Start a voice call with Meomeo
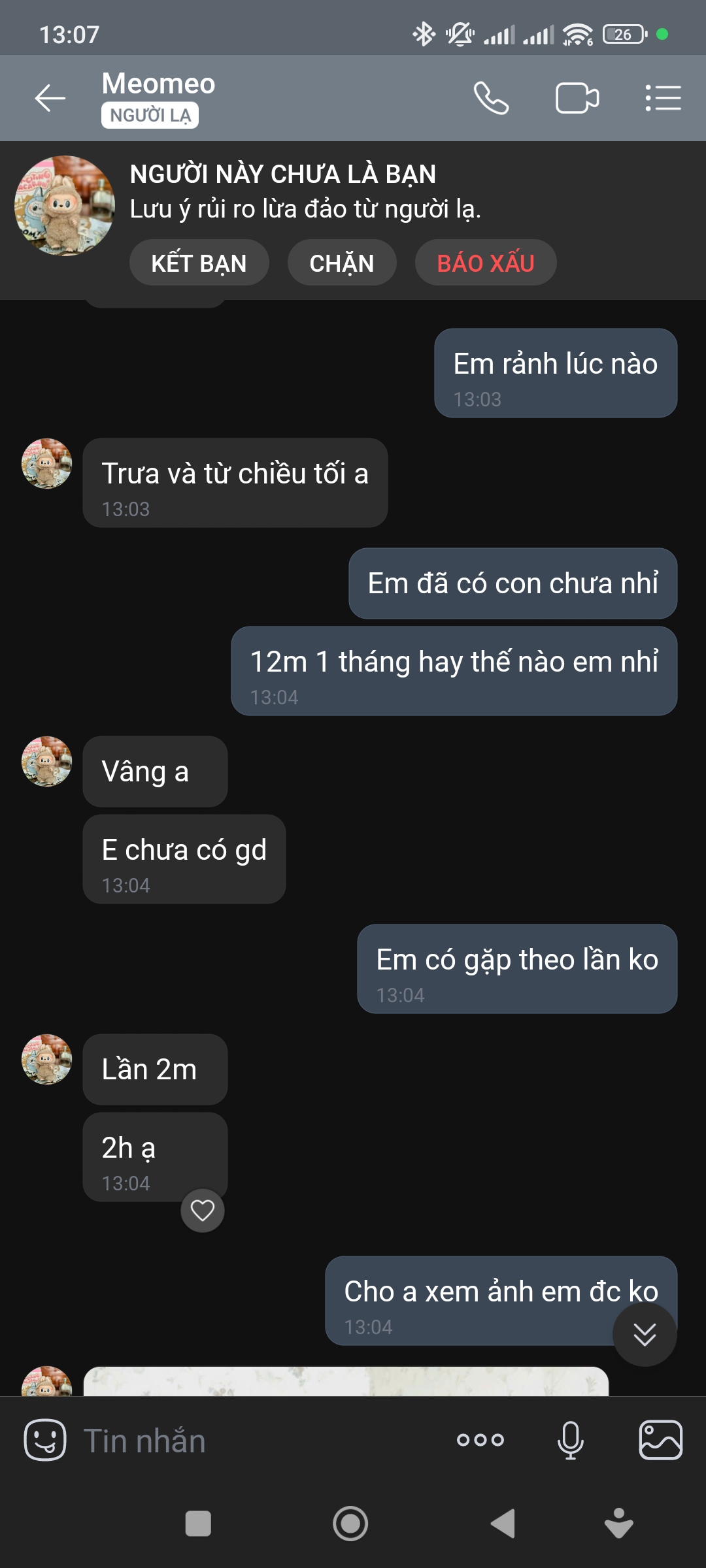The height and width of the screenshot is (1568, 706). (491, 99)
